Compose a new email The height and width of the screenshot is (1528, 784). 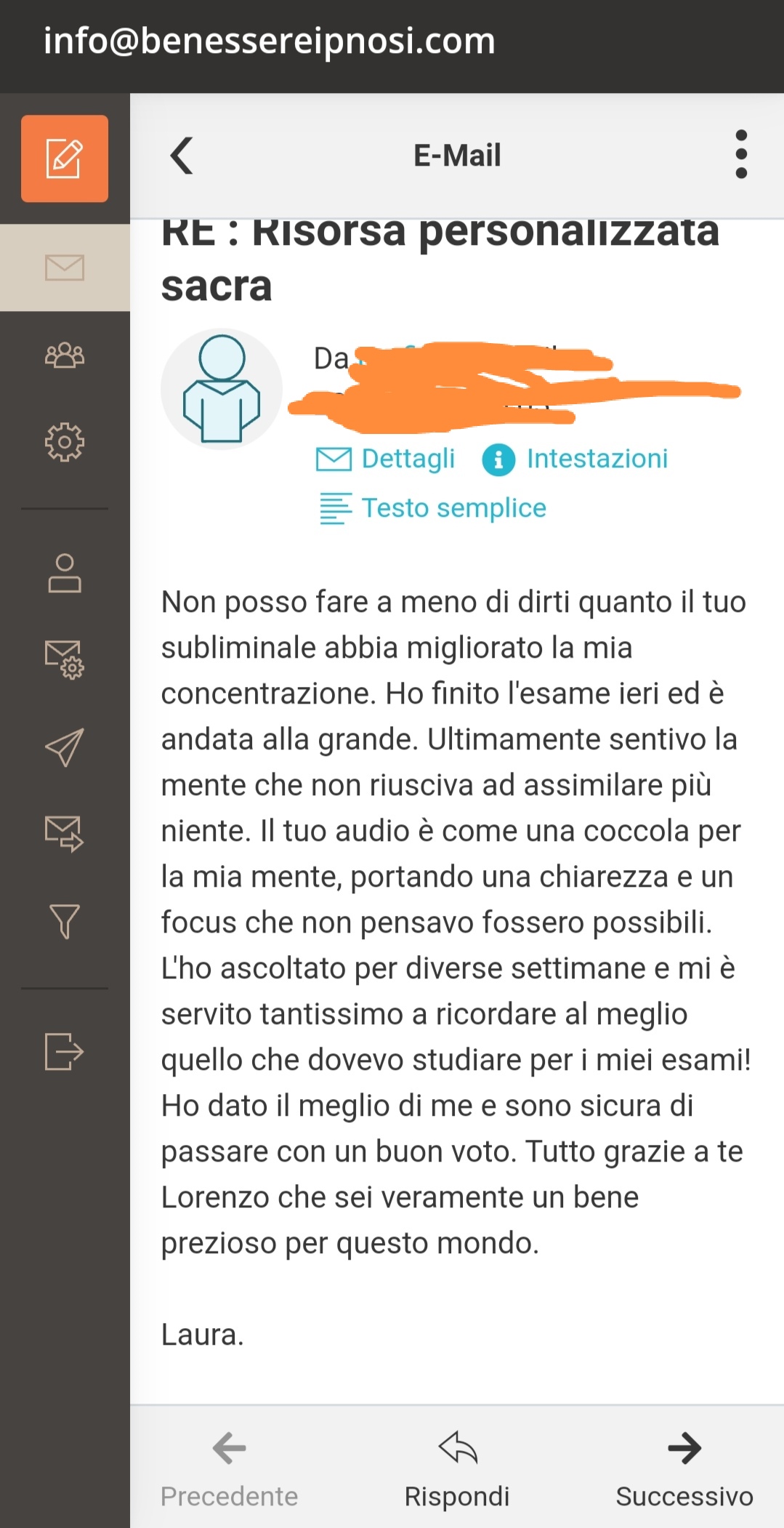(x=65, y=158)
